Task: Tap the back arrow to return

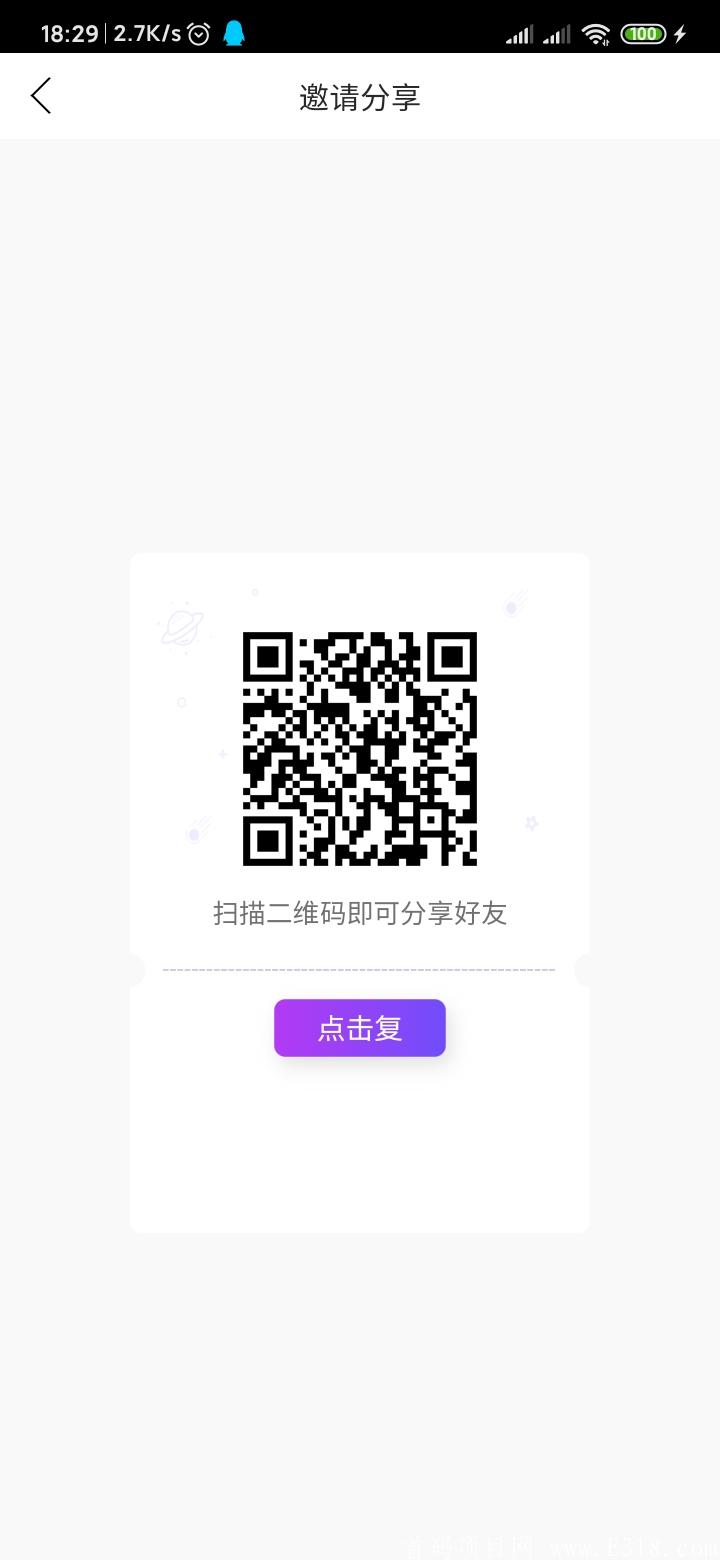Action: (40, 96)
